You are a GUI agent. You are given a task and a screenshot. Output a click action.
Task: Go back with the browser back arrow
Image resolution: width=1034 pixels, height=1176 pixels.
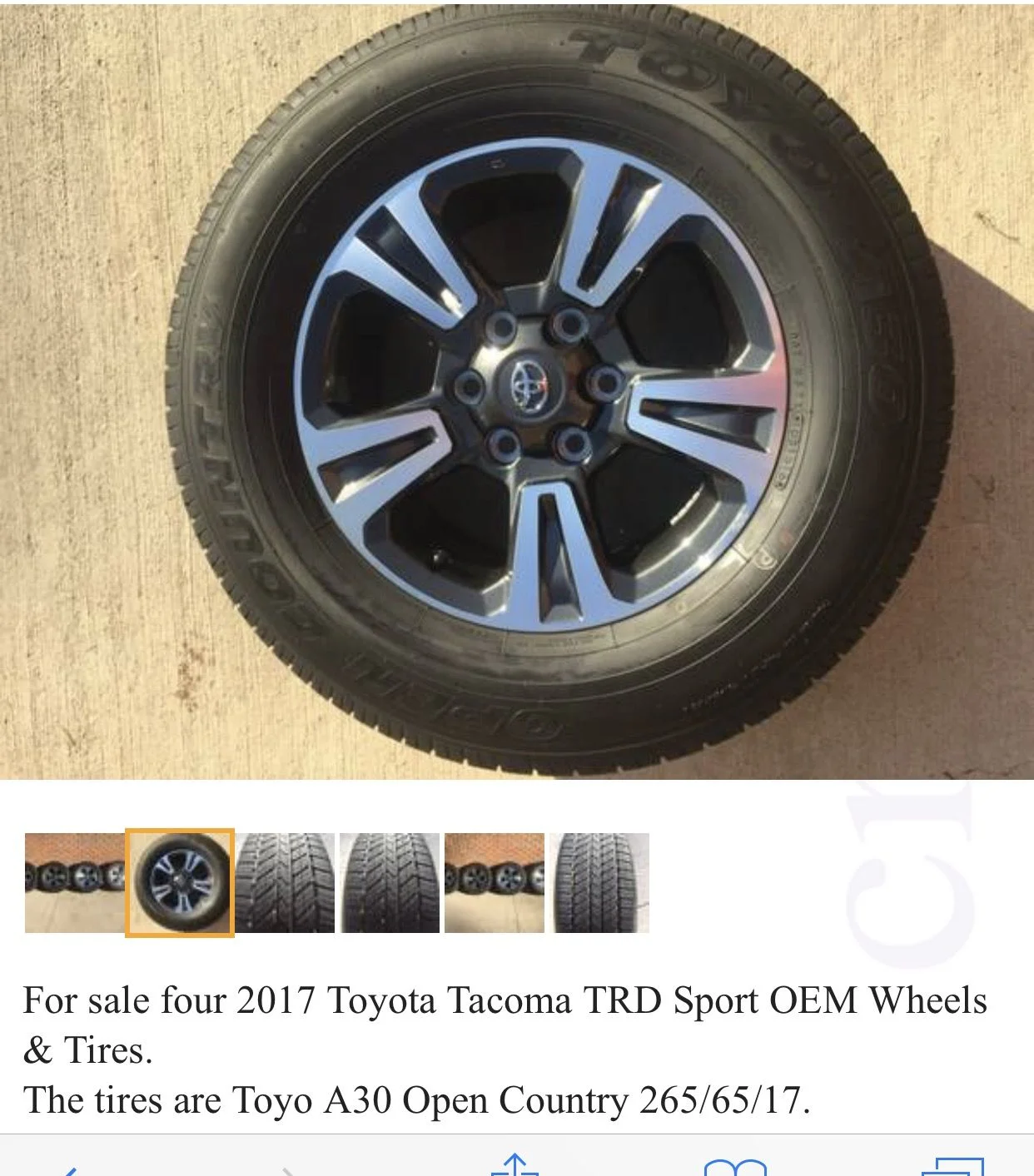click(x=71, y=1169)
